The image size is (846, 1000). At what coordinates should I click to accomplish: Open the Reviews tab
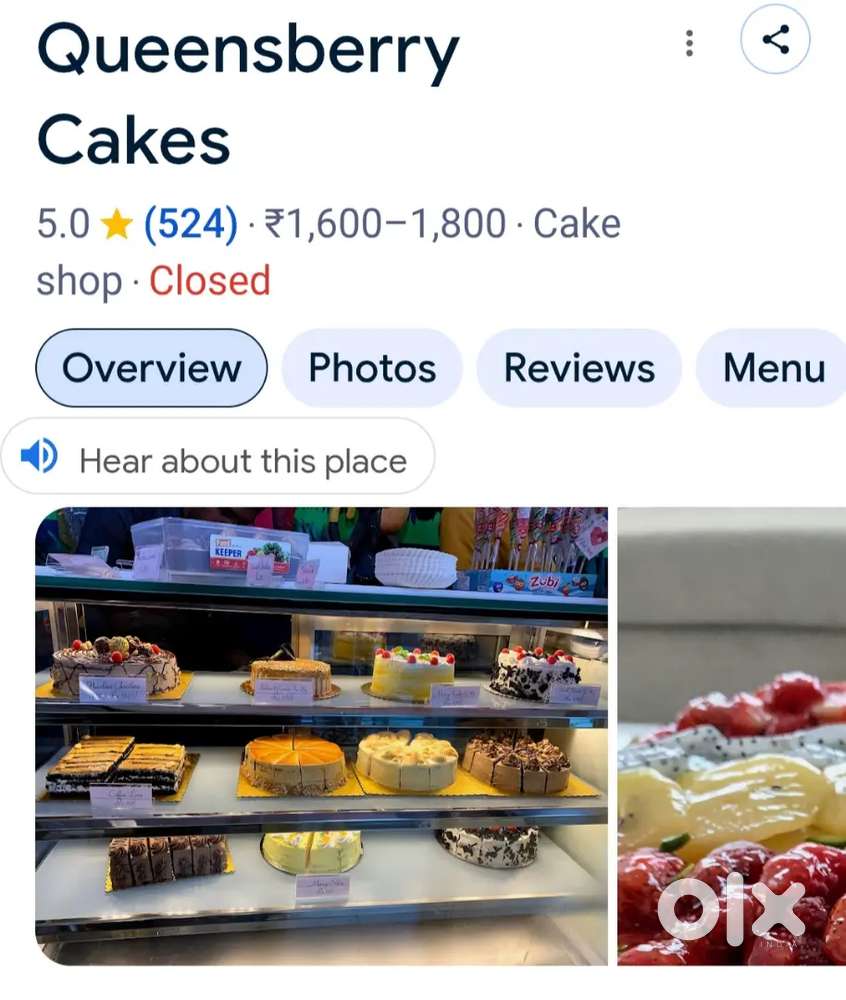579,369
